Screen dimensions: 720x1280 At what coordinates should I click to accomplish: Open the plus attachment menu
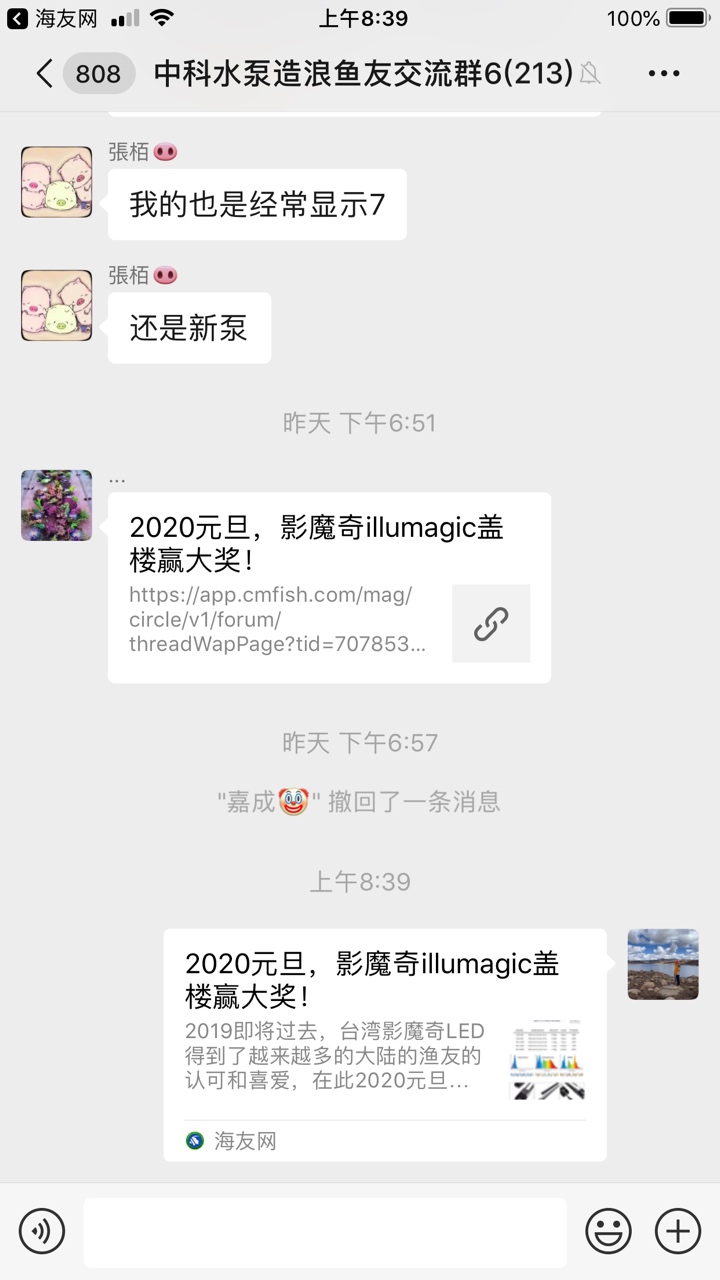pos(677,1230)
